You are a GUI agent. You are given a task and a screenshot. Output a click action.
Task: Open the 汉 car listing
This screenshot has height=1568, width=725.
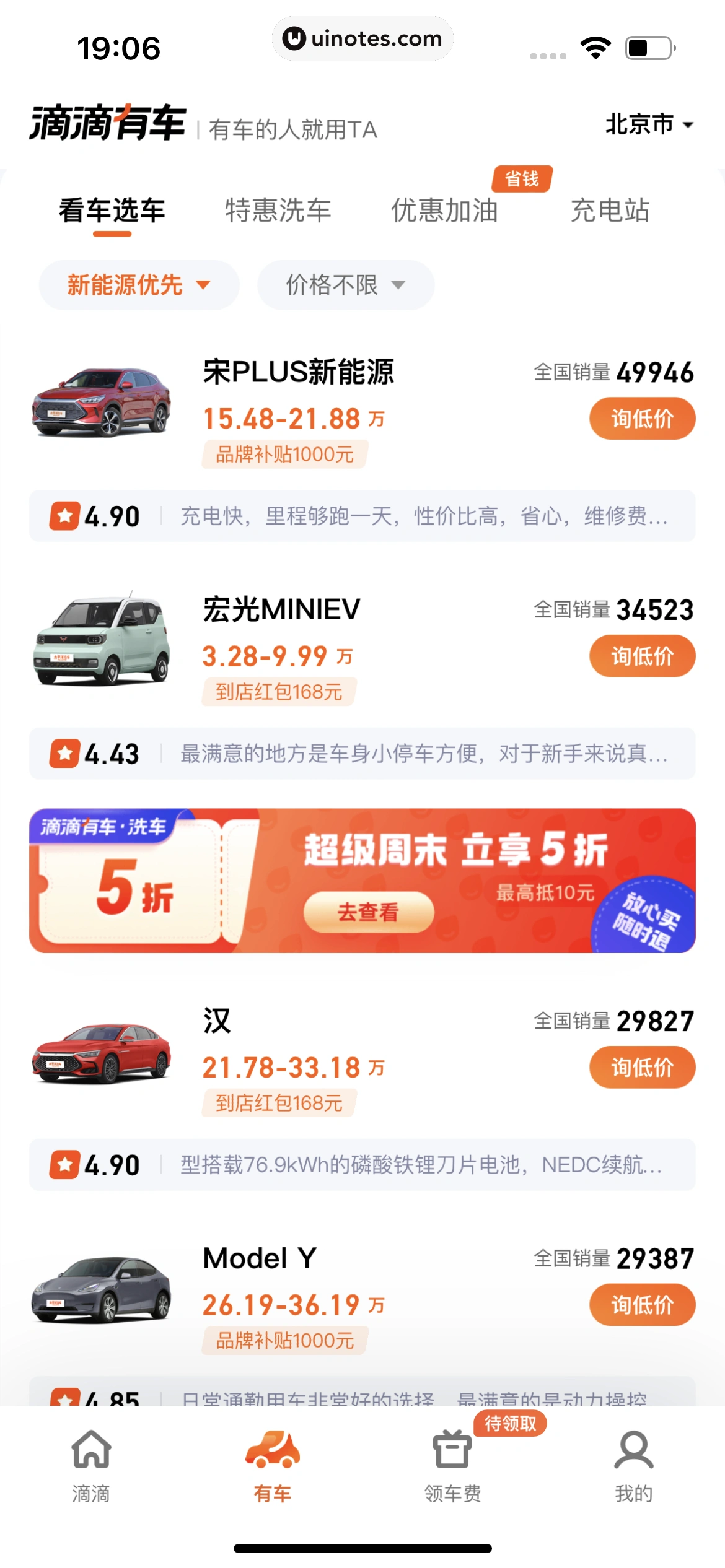point(217,1021)
